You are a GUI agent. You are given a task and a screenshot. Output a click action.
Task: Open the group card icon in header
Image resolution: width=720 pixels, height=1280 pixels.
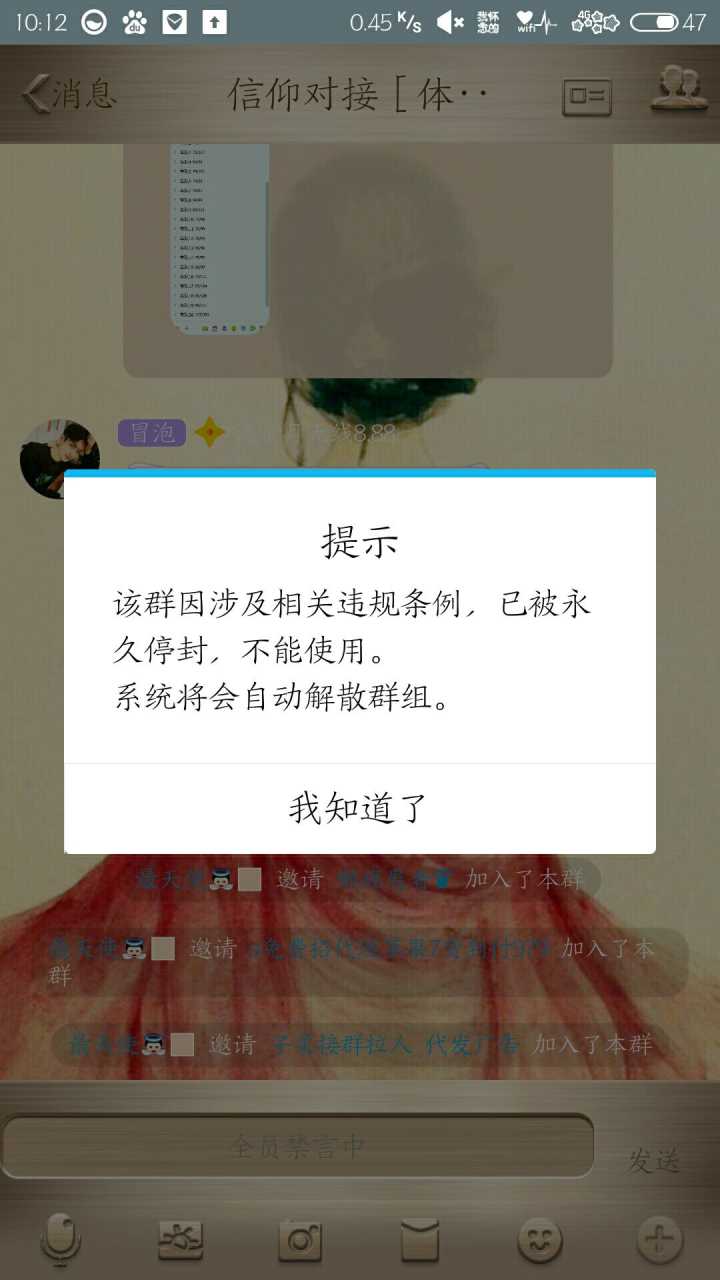pyautogui.click(x=587, y=97)
